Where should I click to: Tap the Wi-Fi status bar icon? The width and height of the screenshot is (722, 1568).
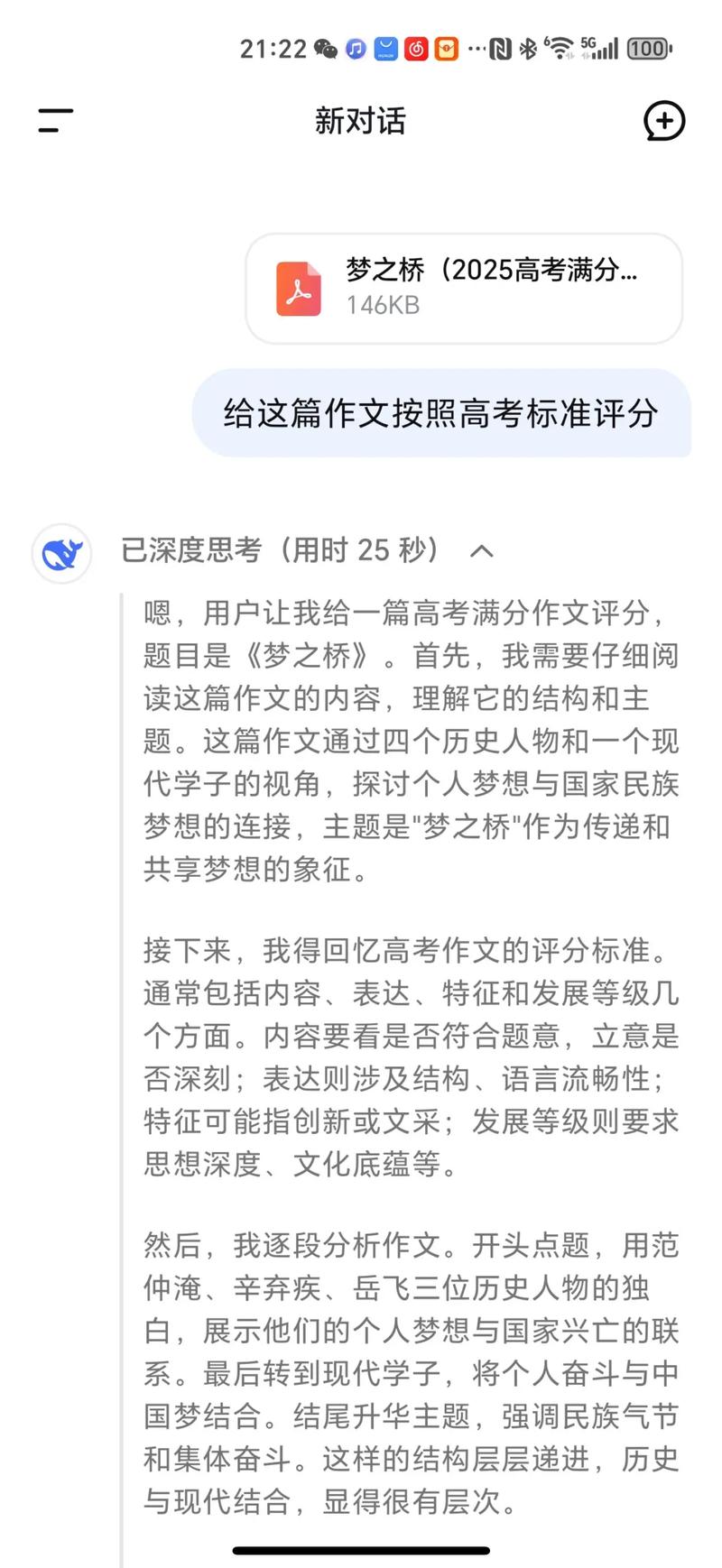click(560, 50)
